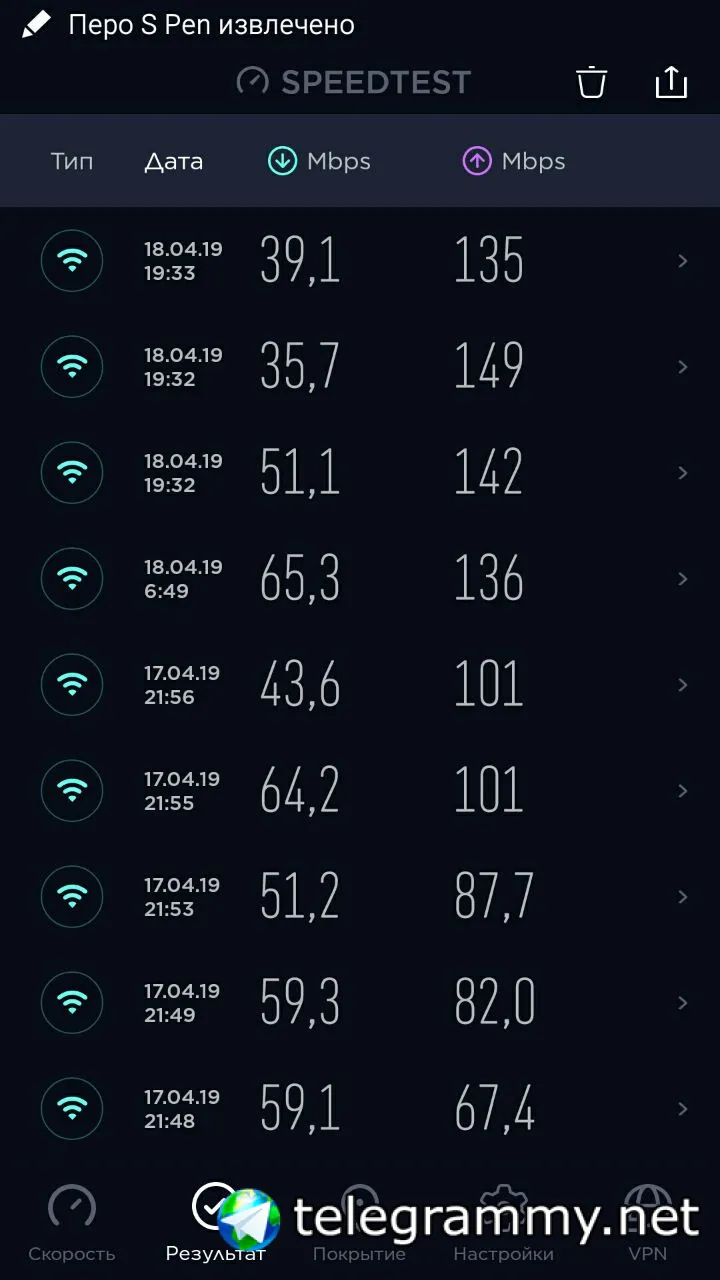
Task: Open the 18.04.19 6:49 test result
Action: [360, 579]
